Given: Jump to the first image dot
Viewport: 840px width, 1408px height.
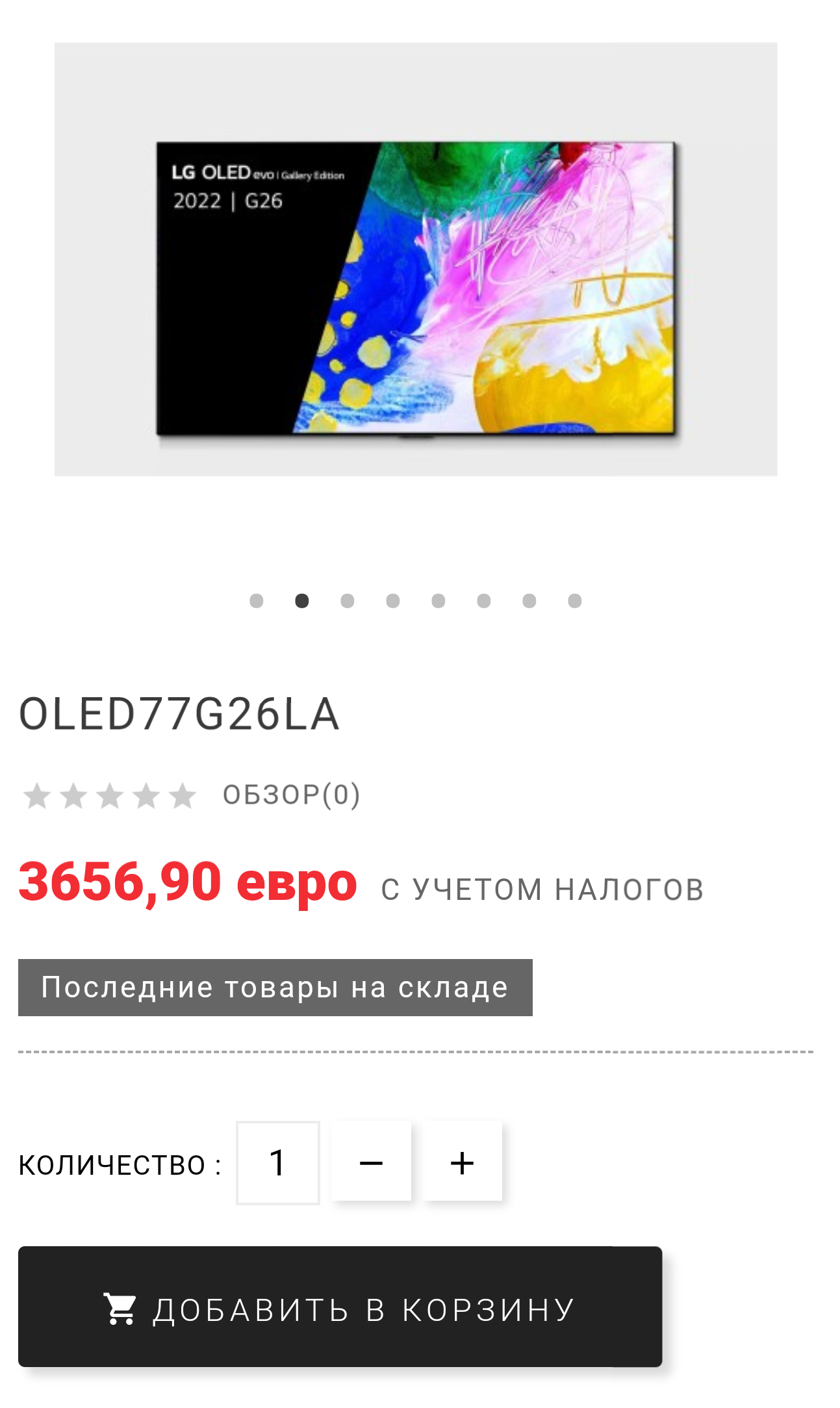Looking at the screenshot, I should pyautogui.click(x=257, y=601).
